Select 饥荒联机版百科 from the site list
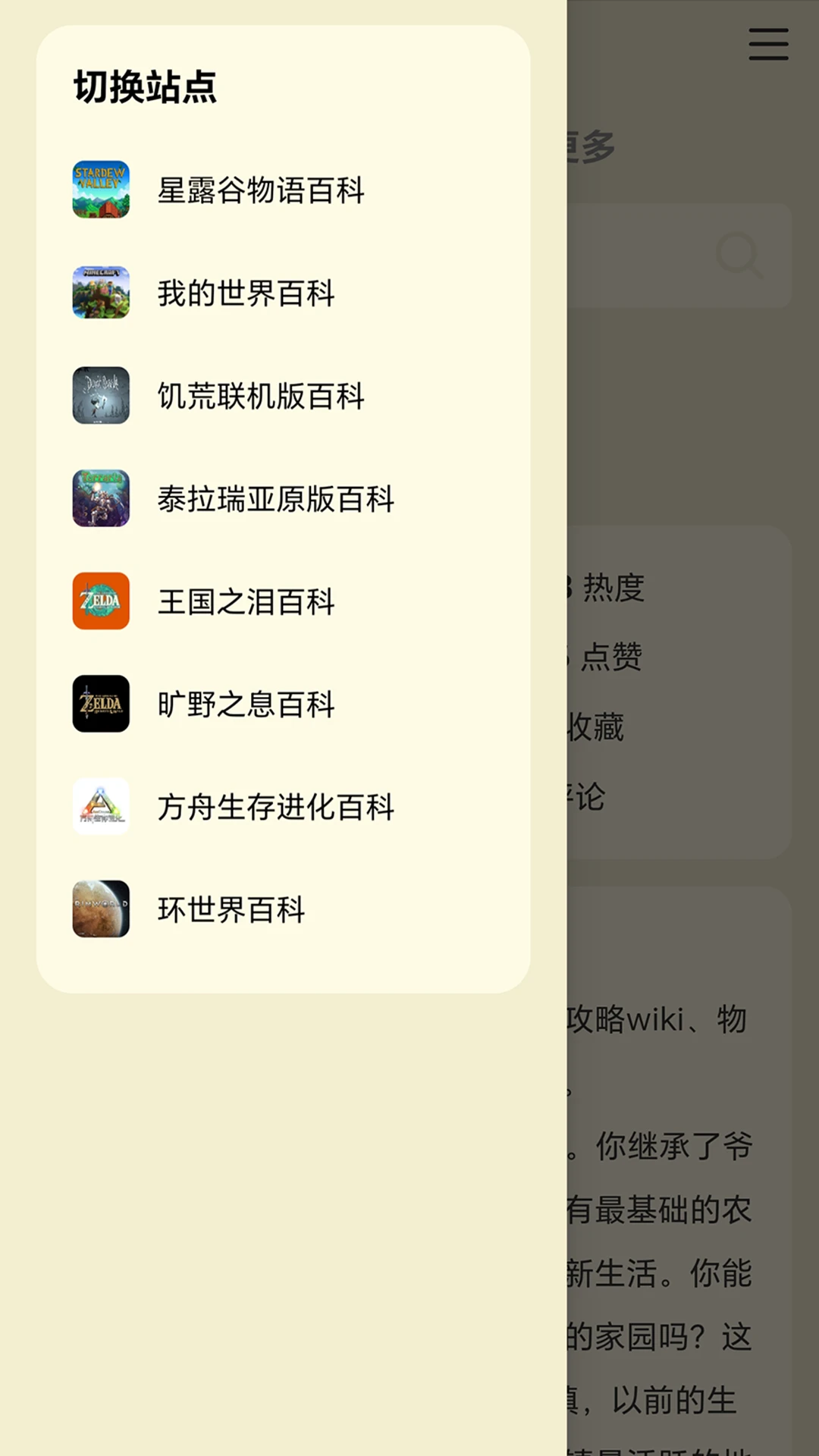Image resolution: width=819 pixels, height=1456 pixels. point(261,396)
